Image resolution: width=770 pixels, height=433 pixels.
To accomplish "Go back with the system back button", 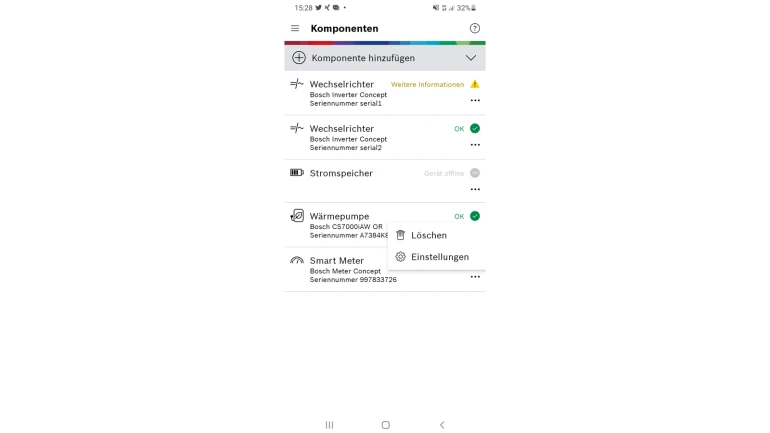I will (442, 425).
